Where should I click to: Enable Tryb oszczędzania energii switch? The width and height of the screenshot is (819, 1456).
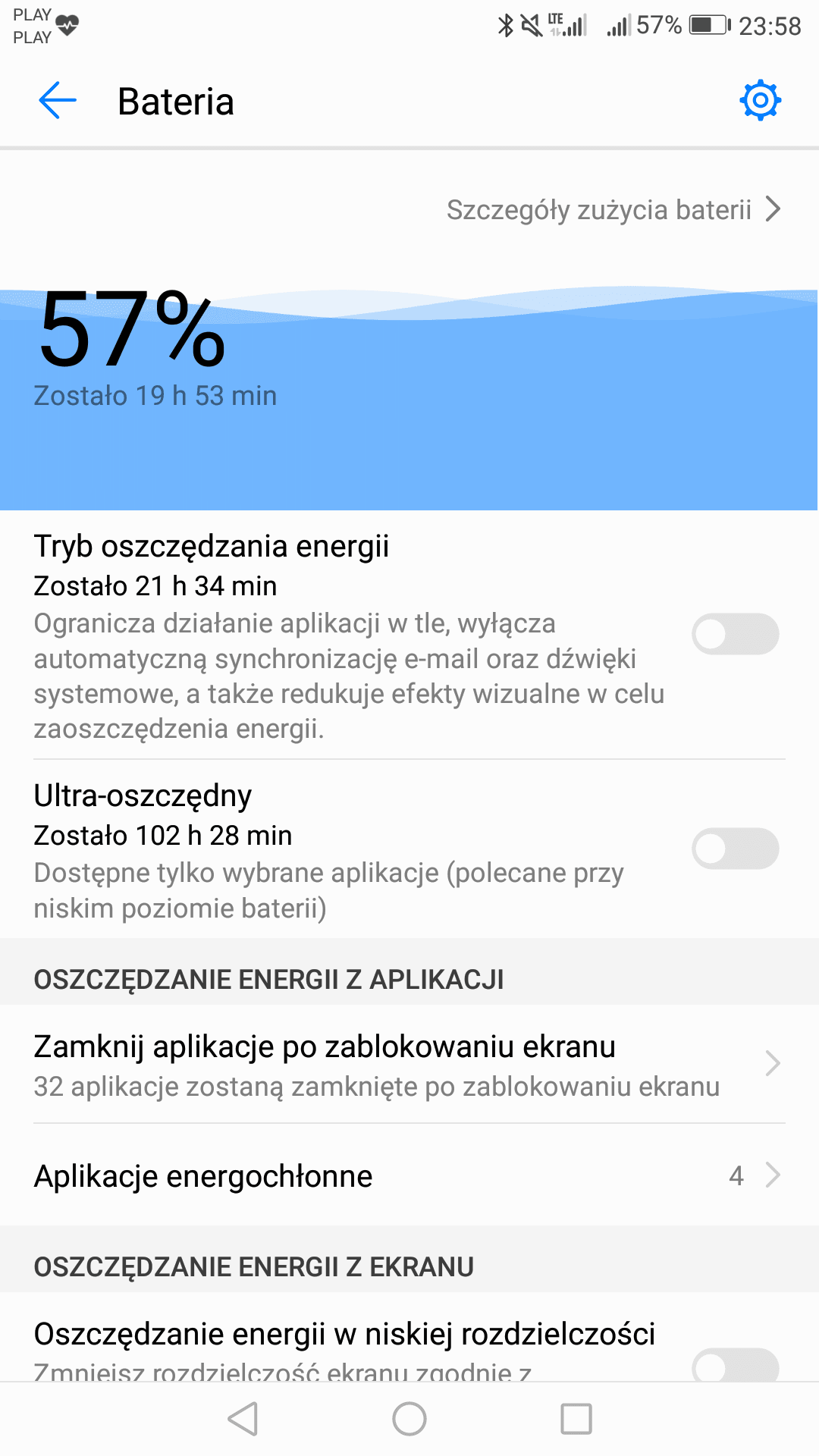pyautogui.click(x=735, y=634)
